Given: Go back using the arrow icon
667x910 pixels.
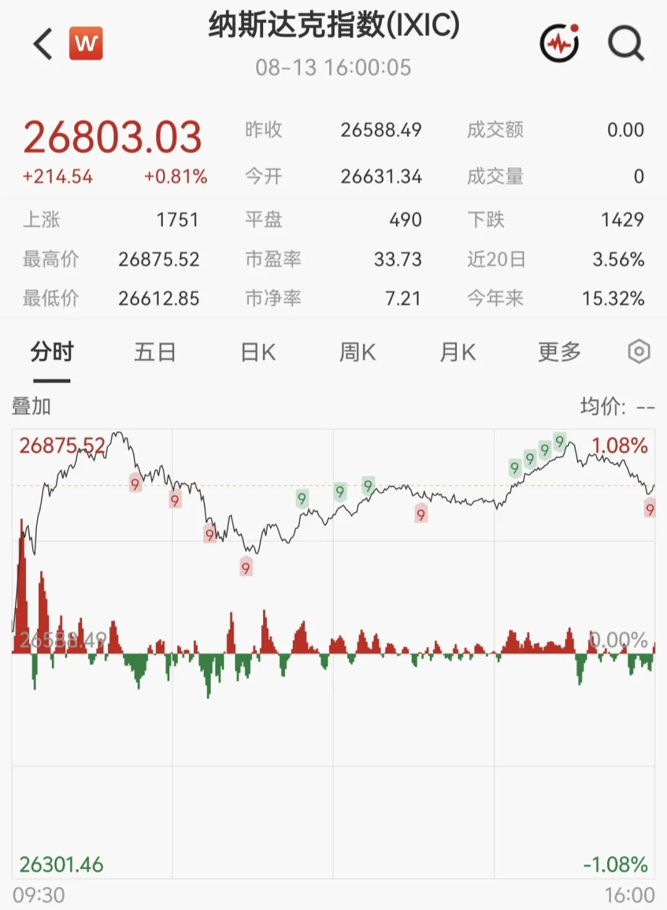Looking at the screenshot, I should [43, 44].
